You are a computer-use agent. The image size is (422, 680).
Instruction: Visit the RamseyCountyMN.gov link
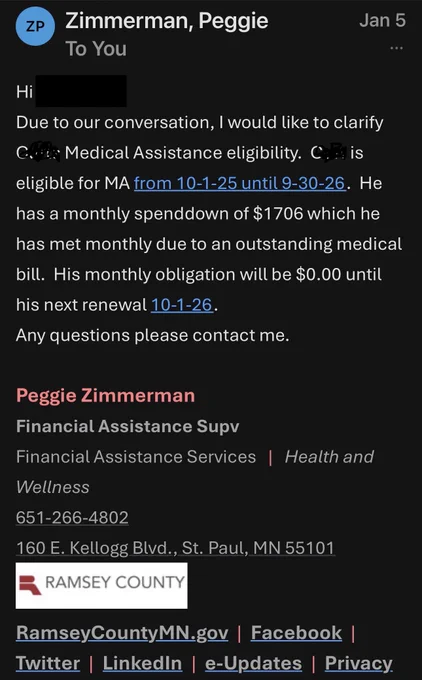(x=122, y=633)
